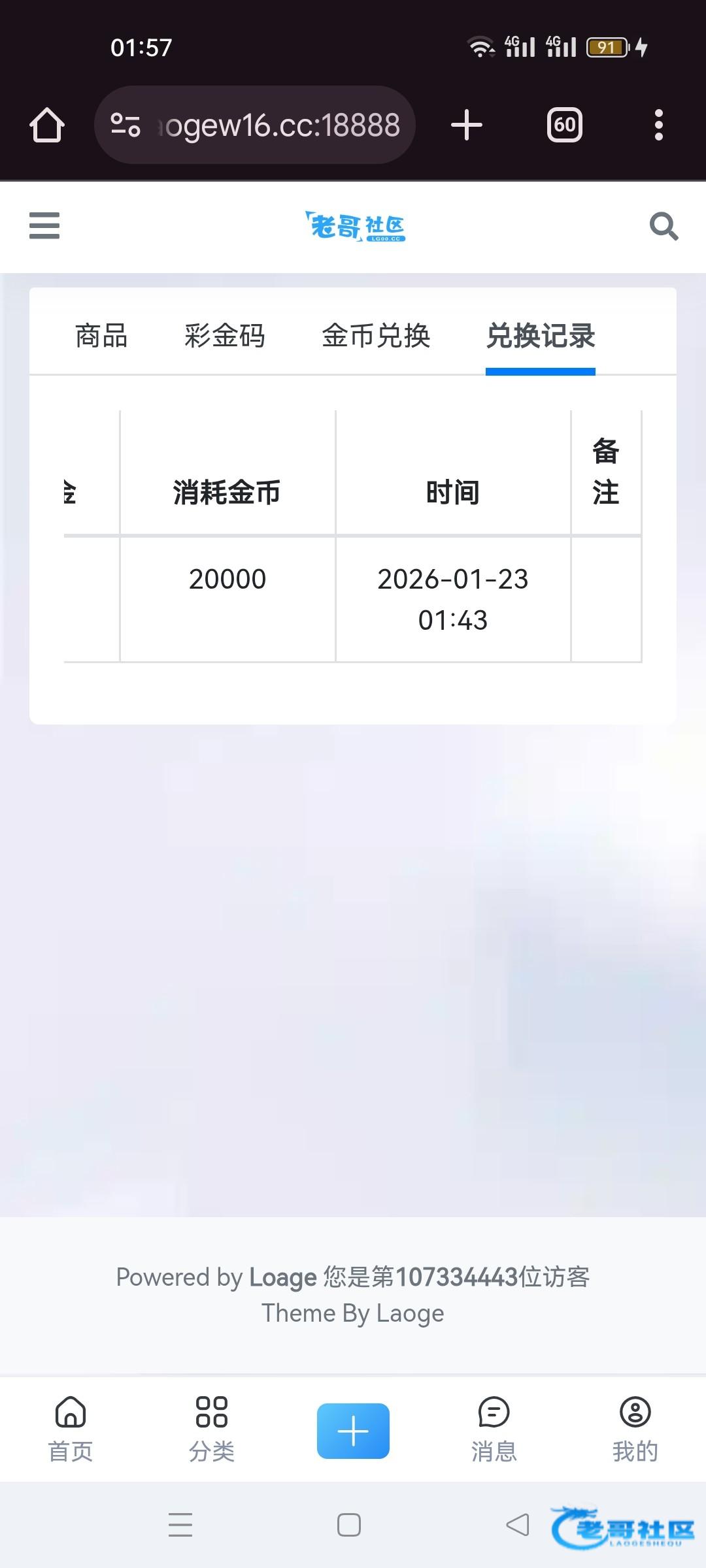Open 分类 in bottom navigation
This screenshot has height=1568, width=706.
click(212, 1428)
